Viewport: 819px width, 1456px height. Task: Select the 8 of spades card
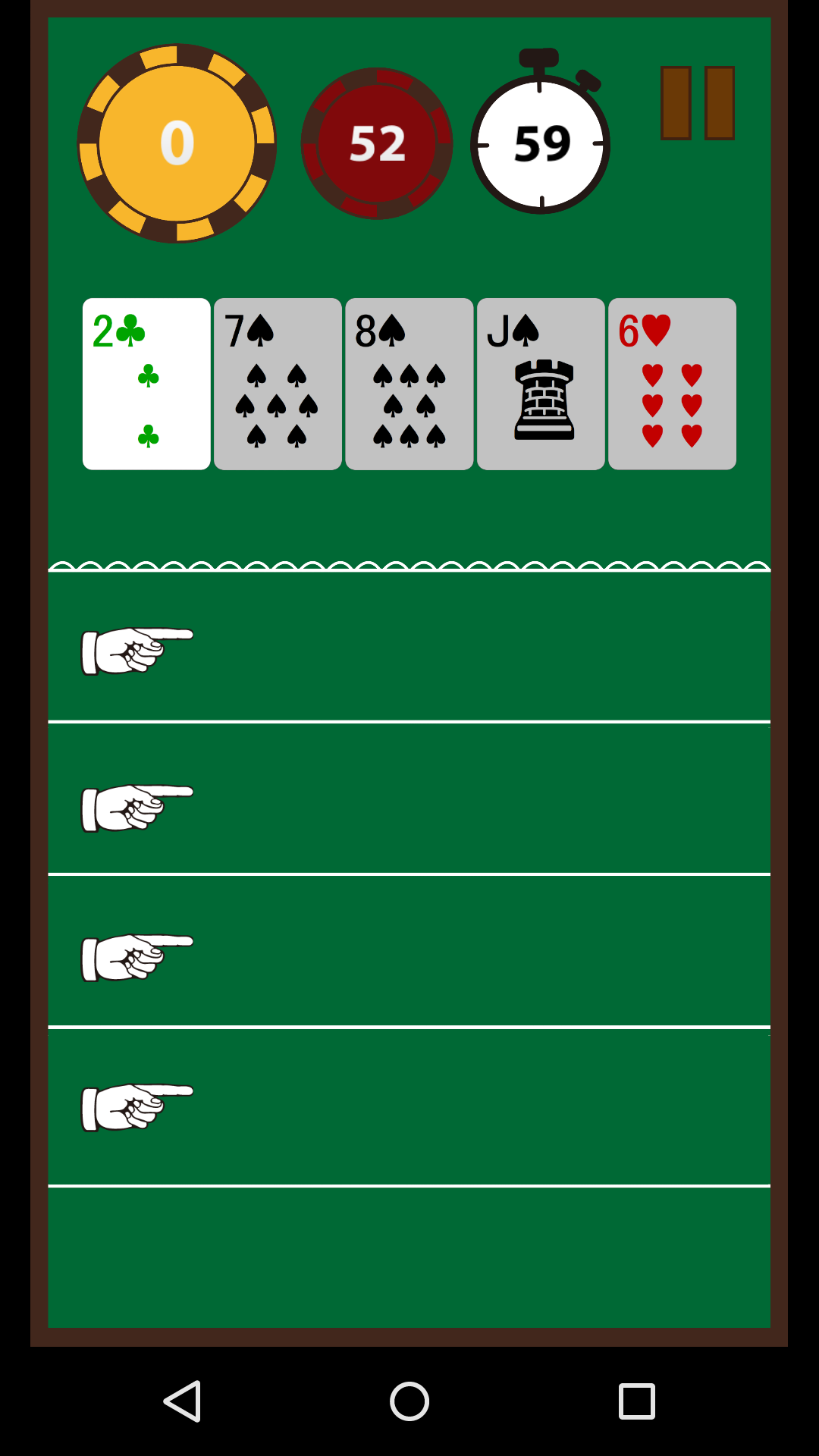tap(409, 384)
